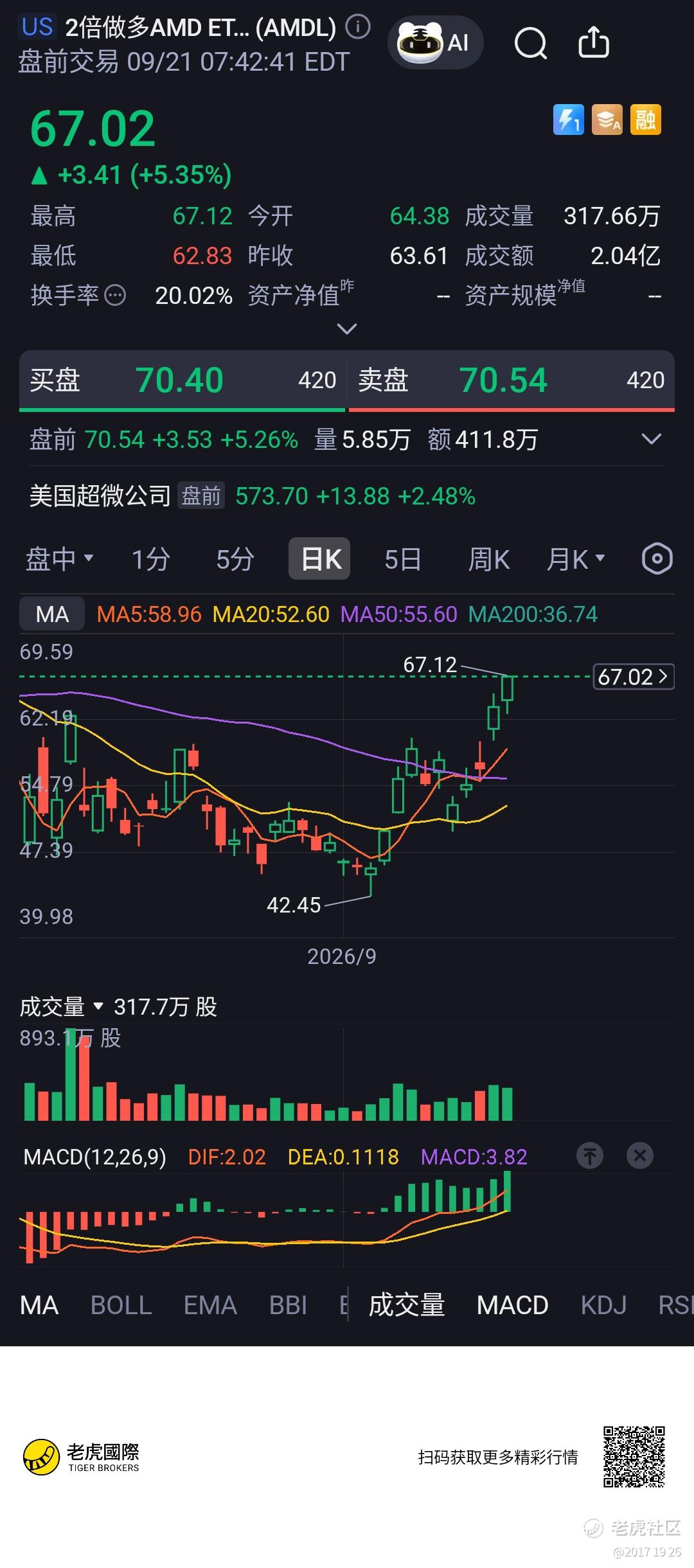The width and height of the screenshot is (694, 1568).
Task: Tap the info icon next to AMDL
Action: 358,27
